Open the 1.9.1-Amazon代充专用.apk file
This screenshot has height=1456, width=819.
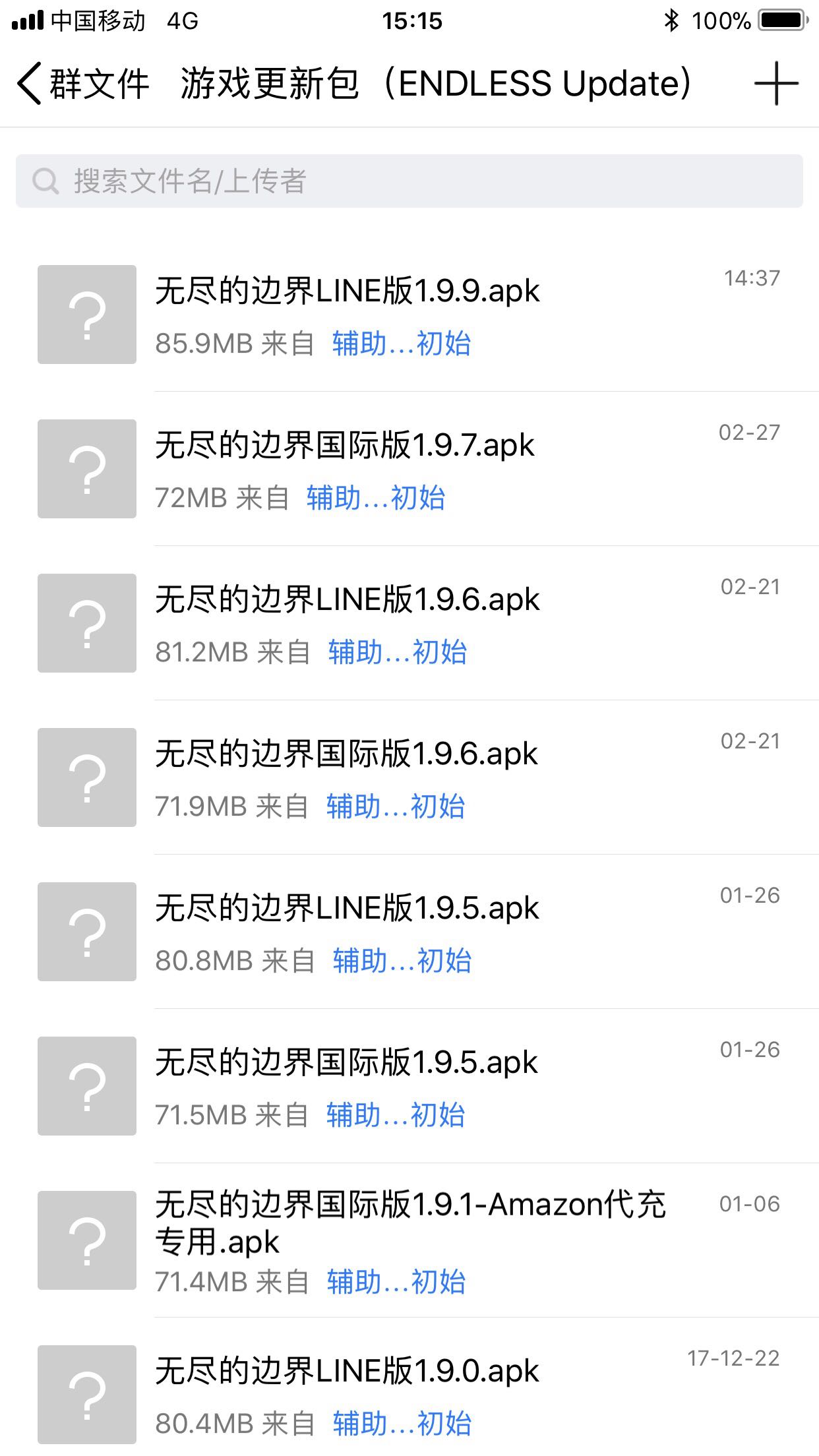pos(409,1222)
